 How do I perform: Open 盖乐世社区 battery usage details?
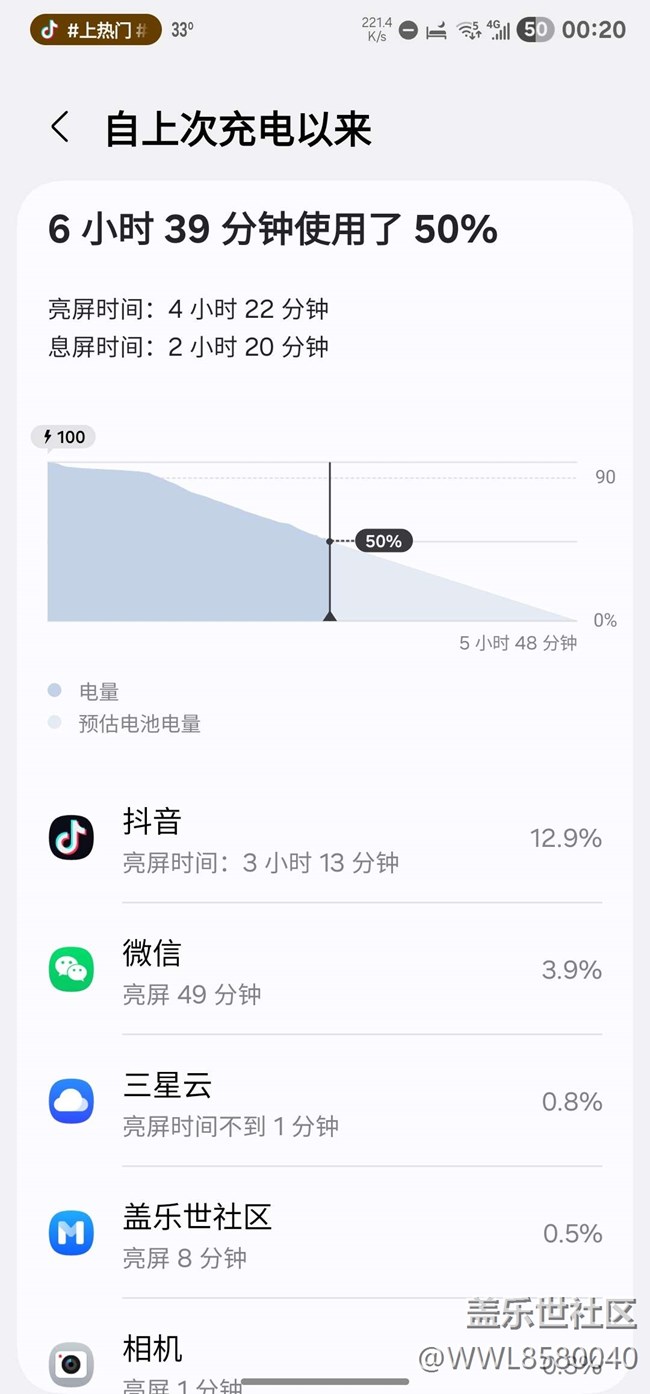tap(325, 1233)
